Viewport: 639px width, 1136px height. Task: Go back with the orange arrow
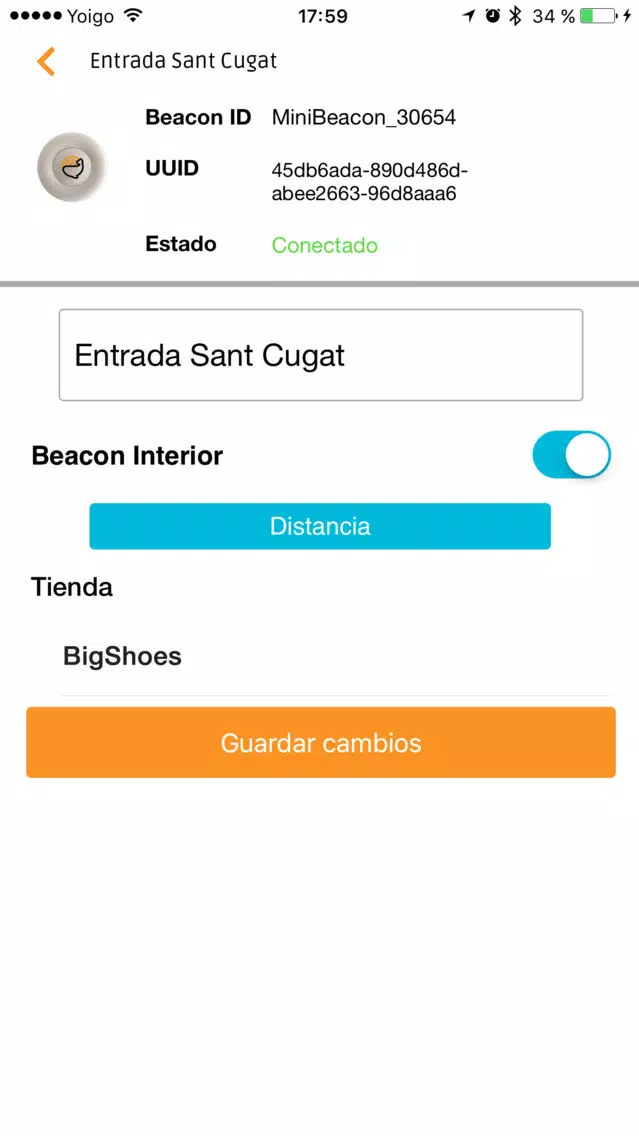(46, 62)
